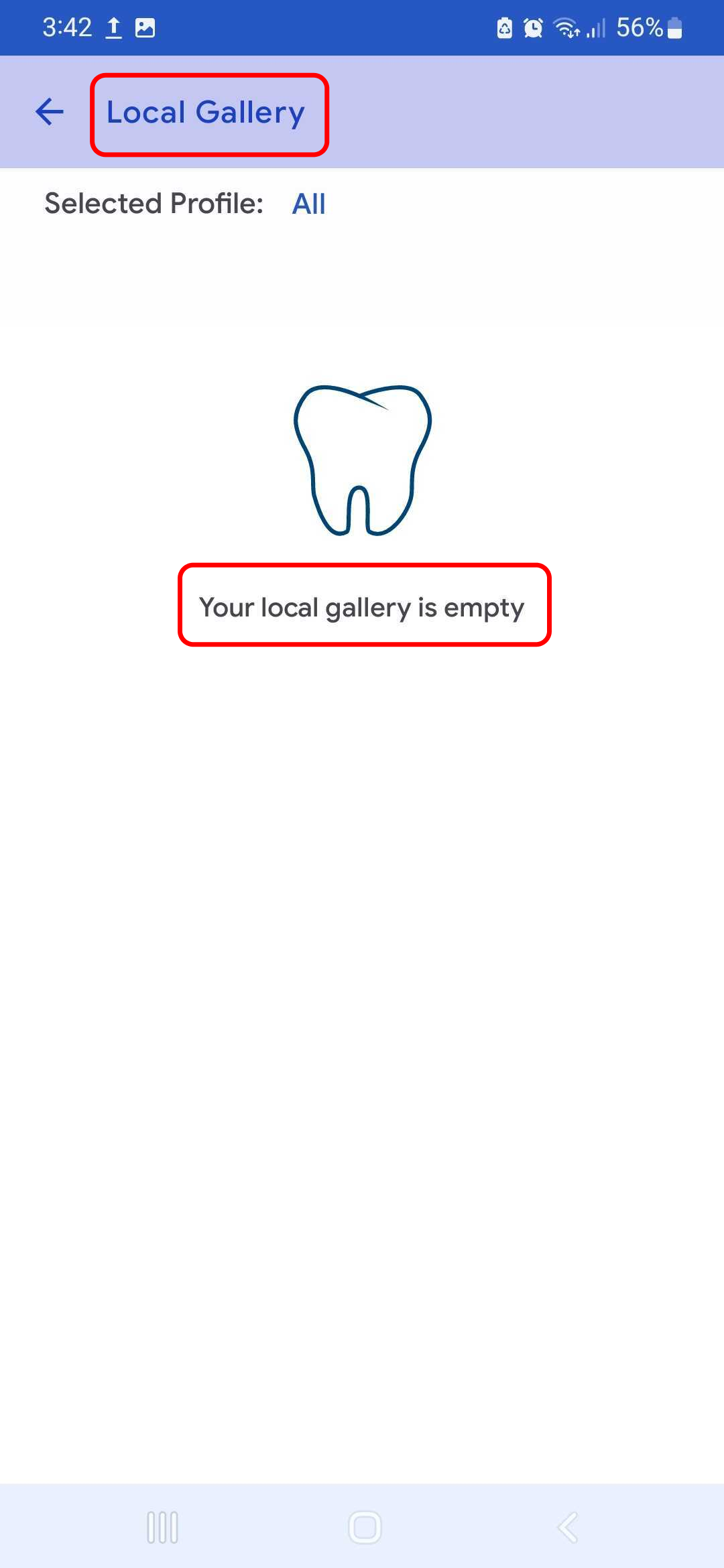
Task: Go back using the app bar arrow
Action: (x=50, y=112)
